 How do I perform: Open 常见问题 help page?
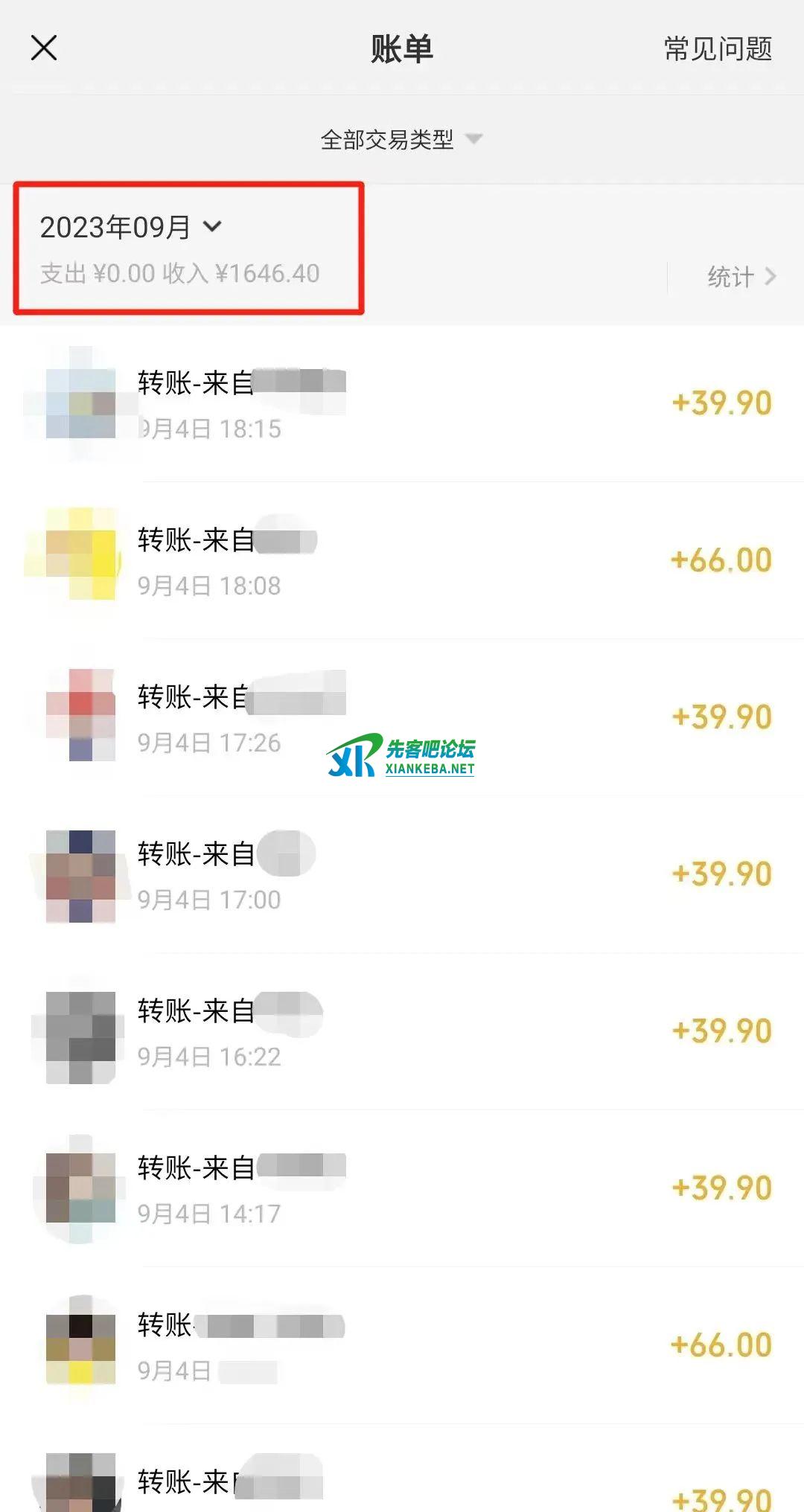(x=718, y=49)
